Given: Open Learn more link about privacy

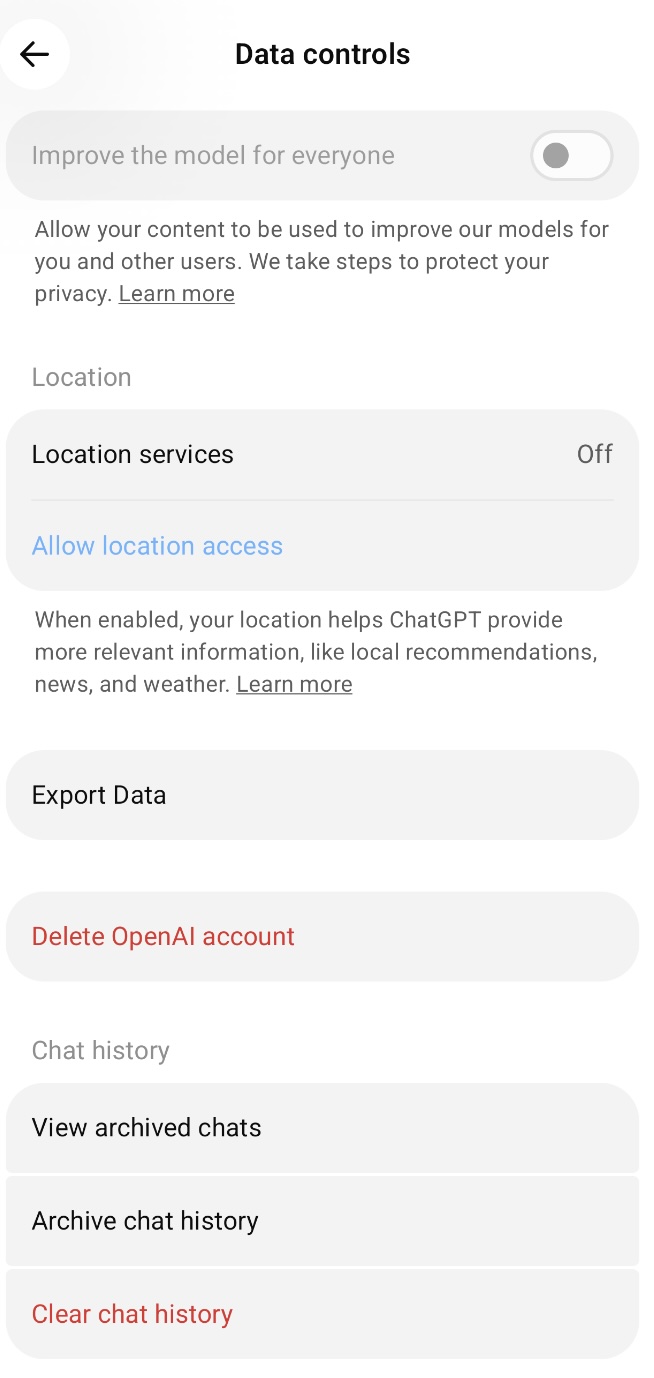Looking at the screenshot, I should 177,294.
